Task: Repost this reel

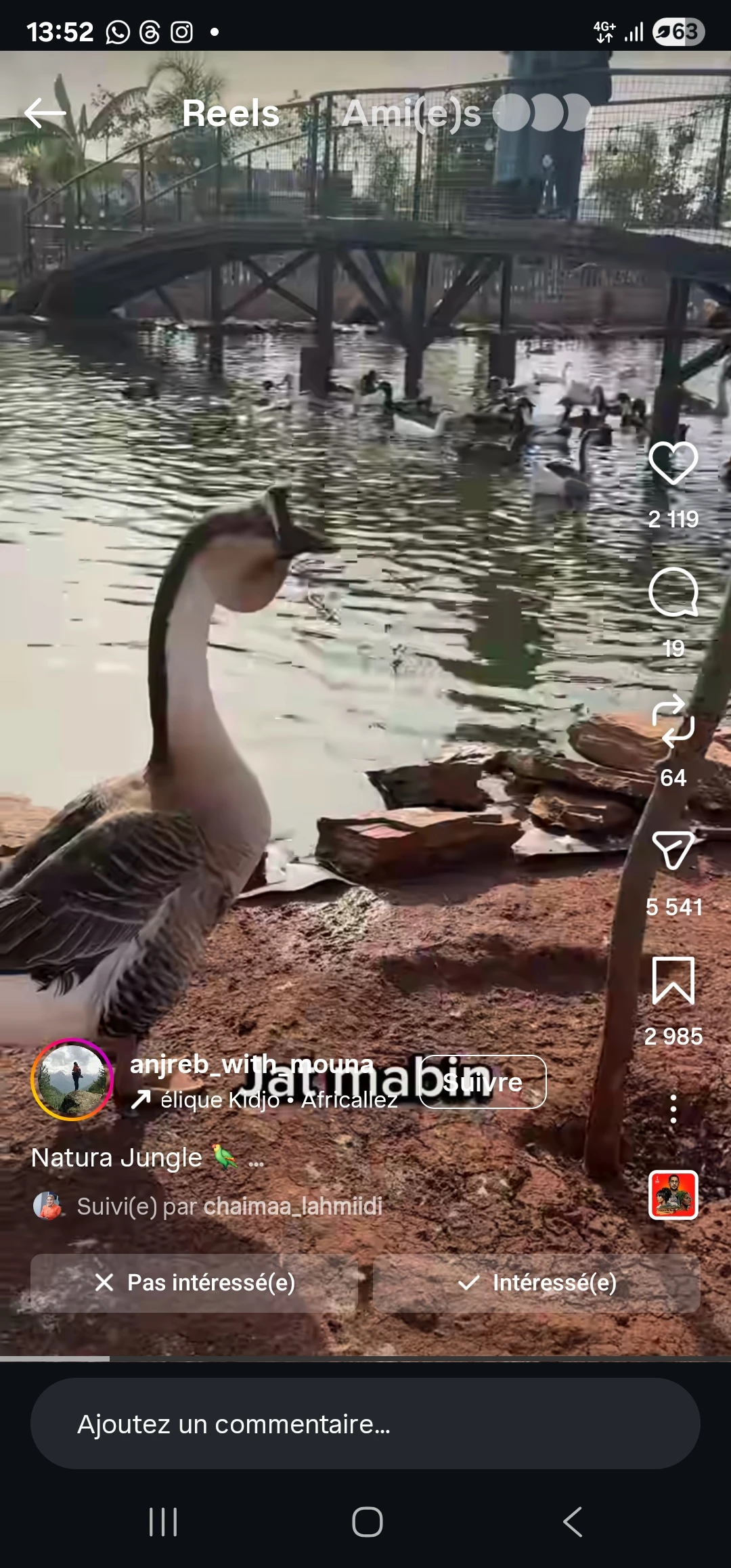Action: [673, 720]
